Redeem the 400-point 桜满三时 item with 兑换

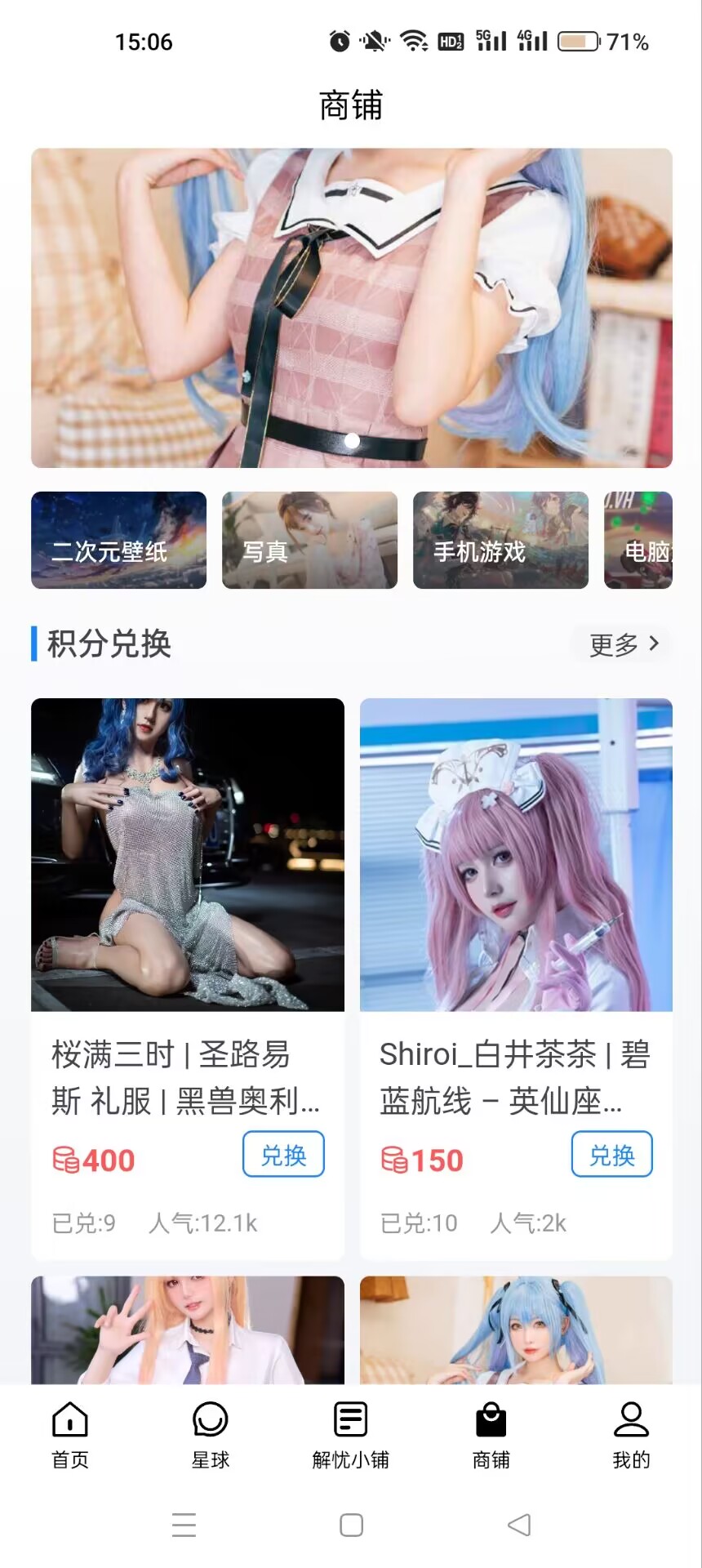283,1154
